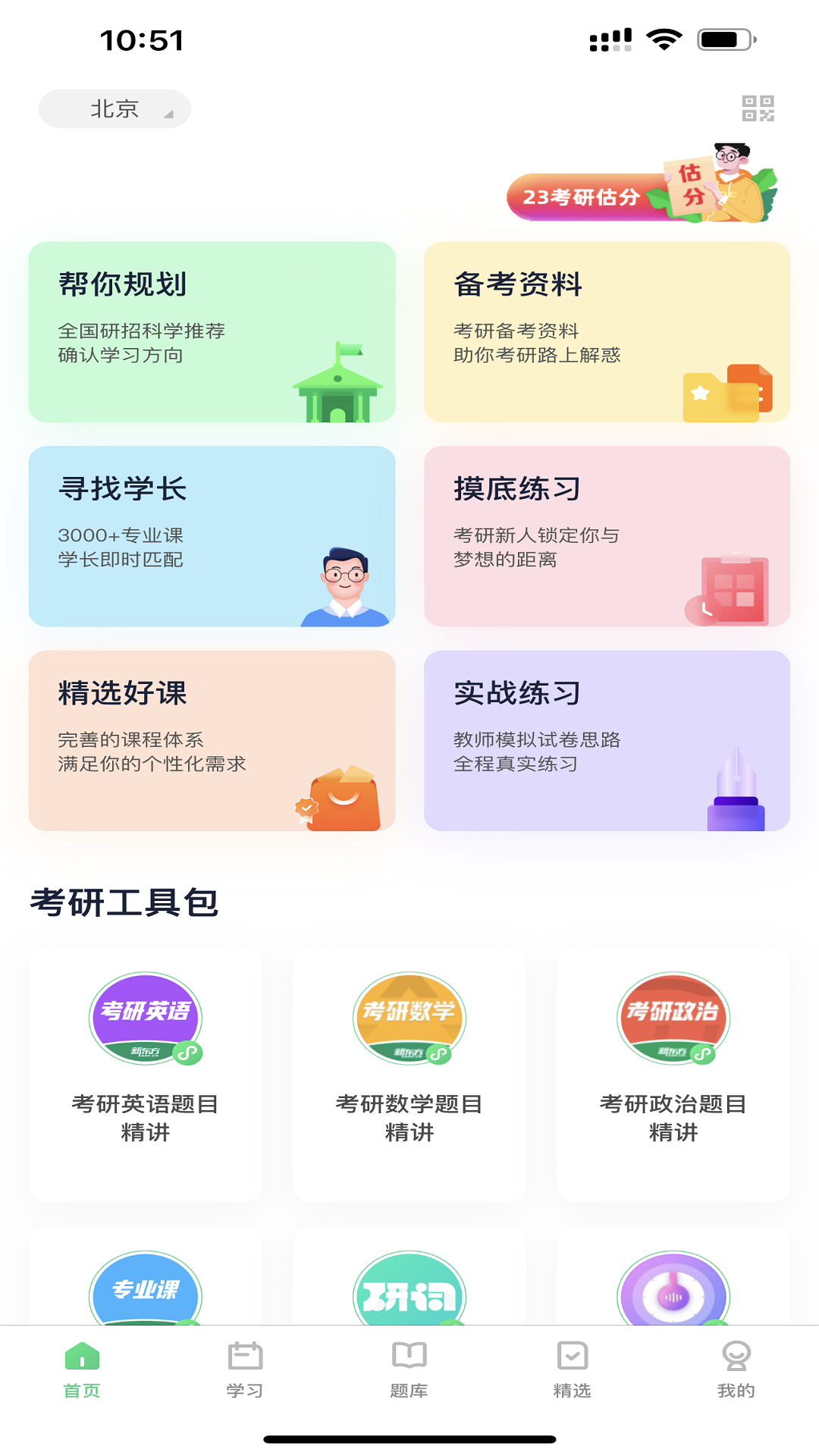Open the 帮你规划 card
This screenshot has width=819, height=1456.
212,332
